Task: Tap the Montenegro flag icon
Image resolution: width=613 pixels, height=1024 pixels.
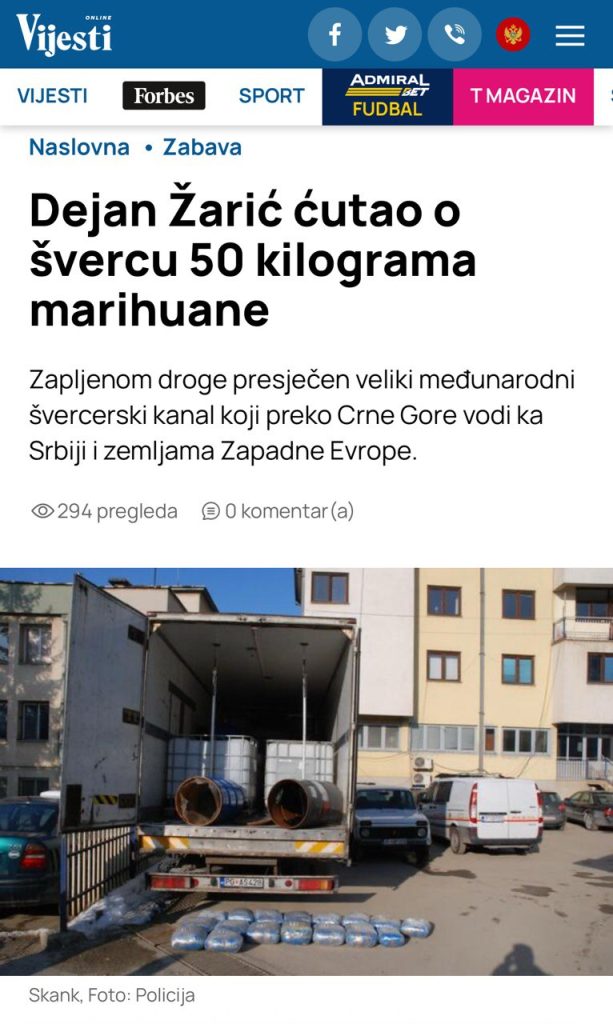Action: [513, 35]
